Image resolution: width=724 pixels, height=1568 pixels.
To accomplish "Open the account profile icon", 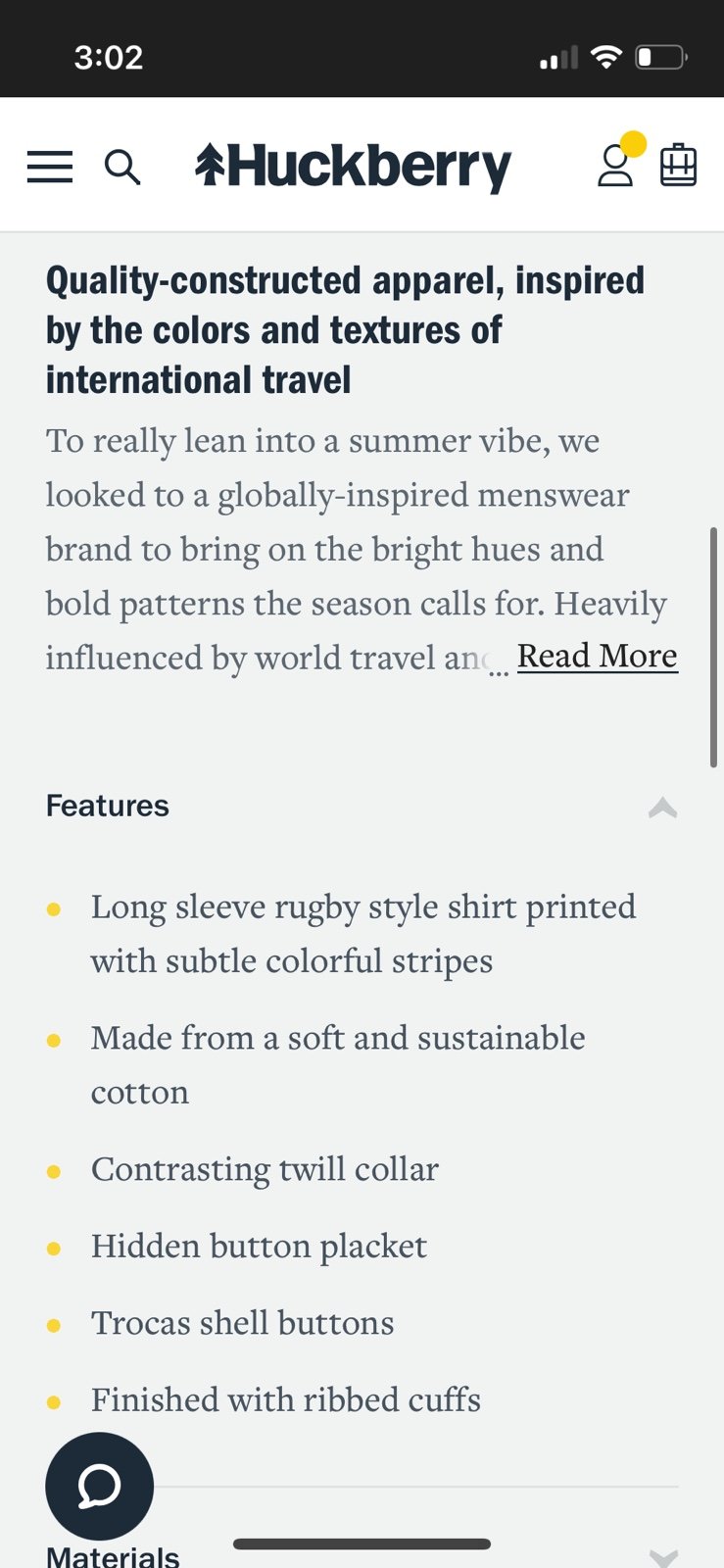I will point(616,165).
